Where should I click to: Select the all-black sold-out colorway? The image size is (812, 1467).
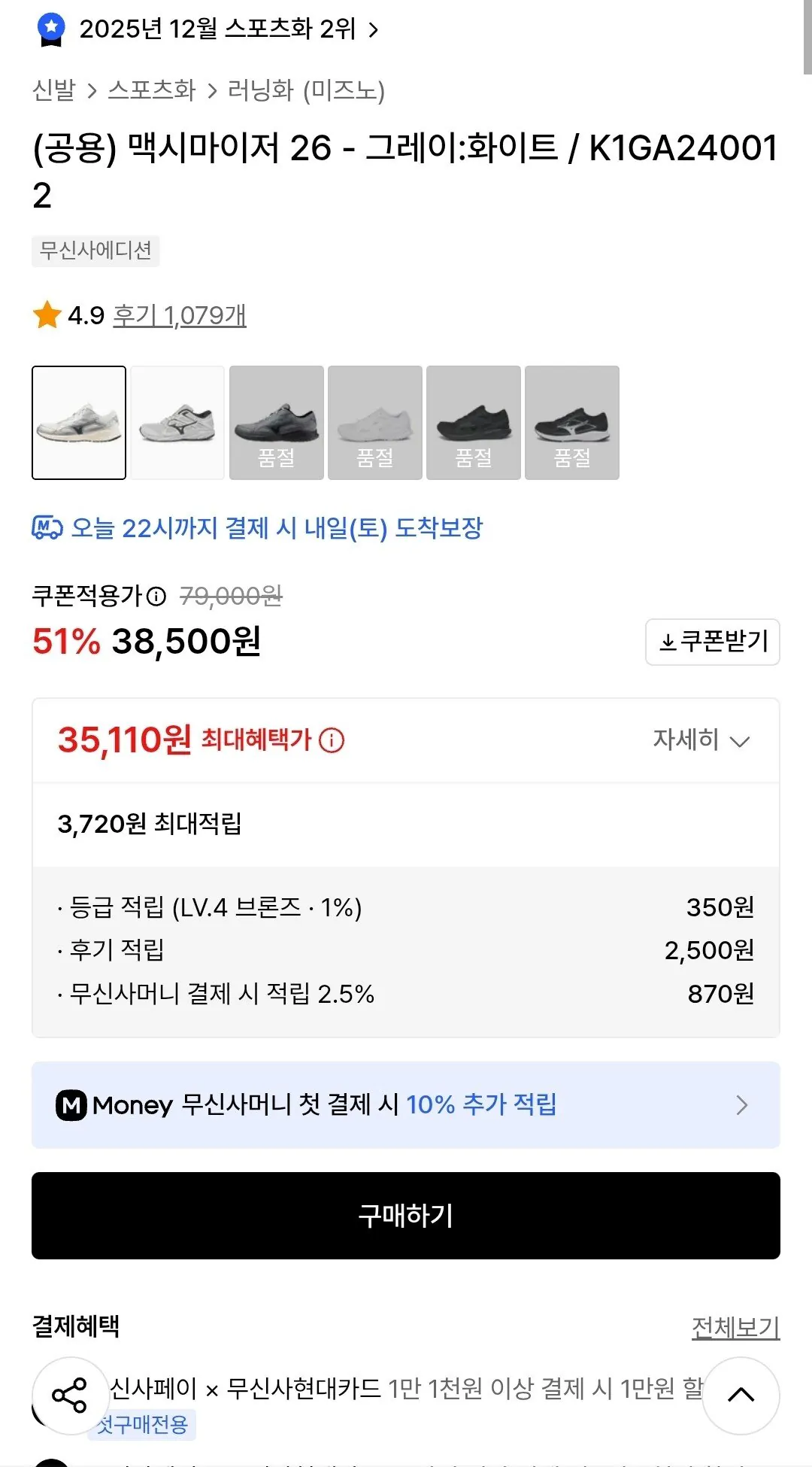(x=474, y=423)
